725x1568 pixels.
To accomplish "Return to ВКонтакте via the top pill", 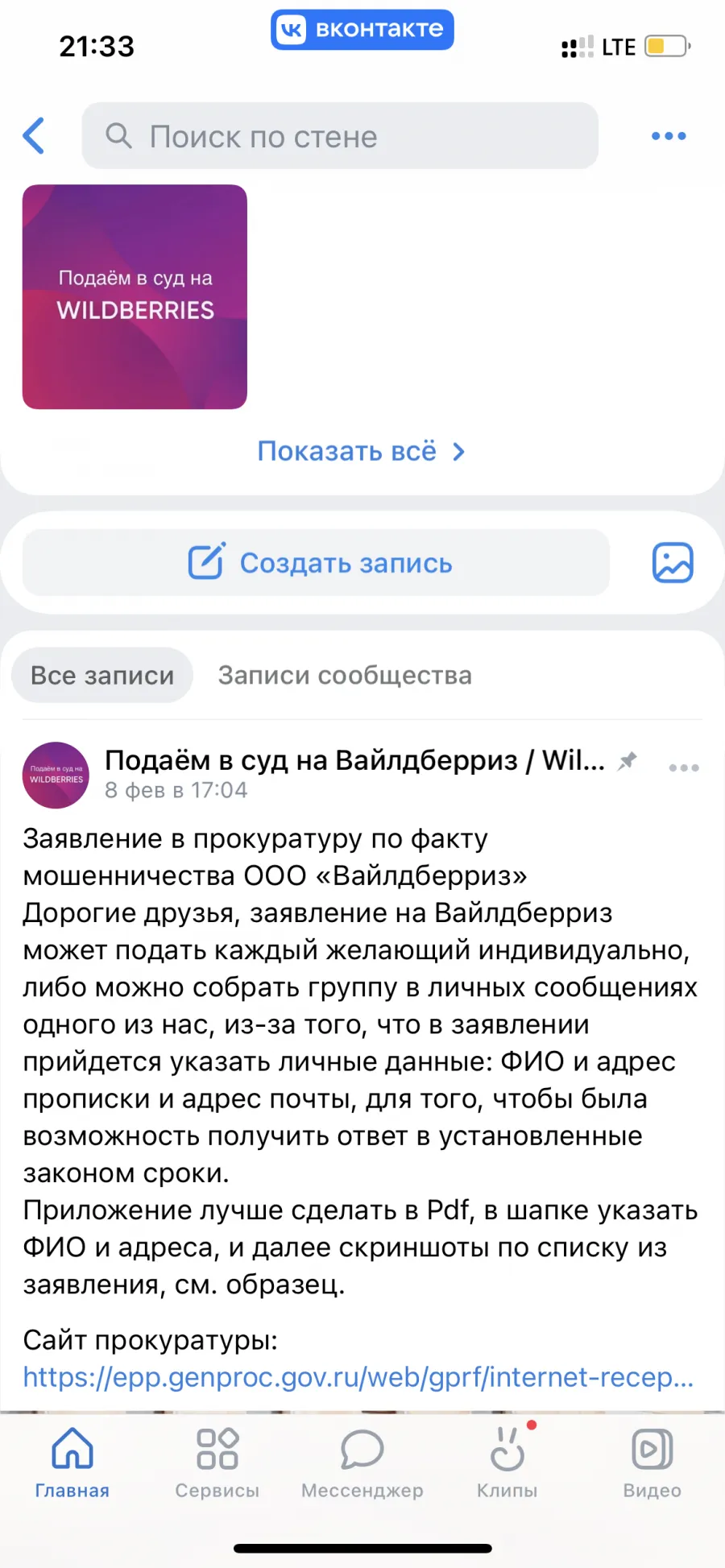I will [362, 30].
